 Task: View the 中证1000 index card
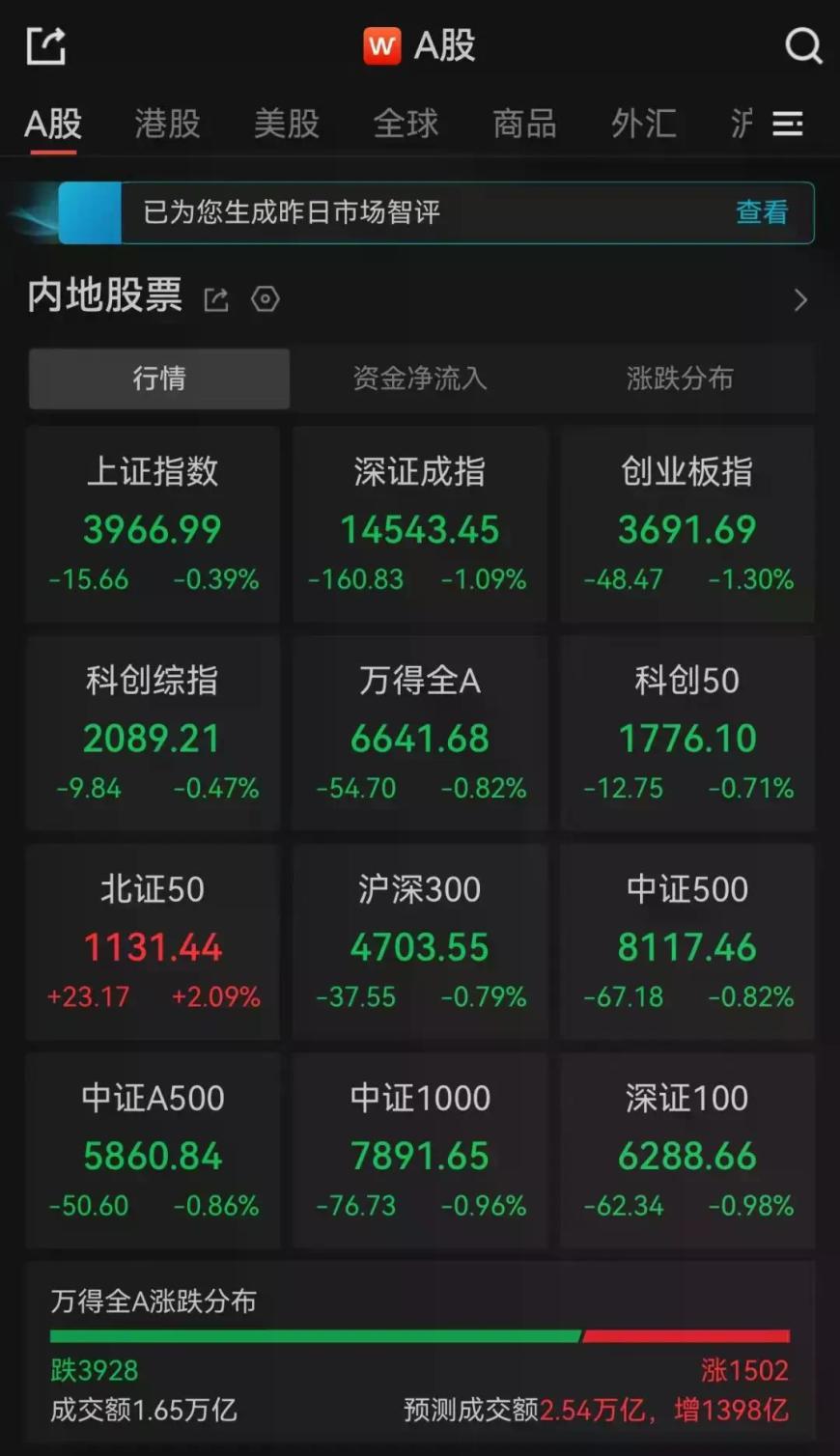420,1151
